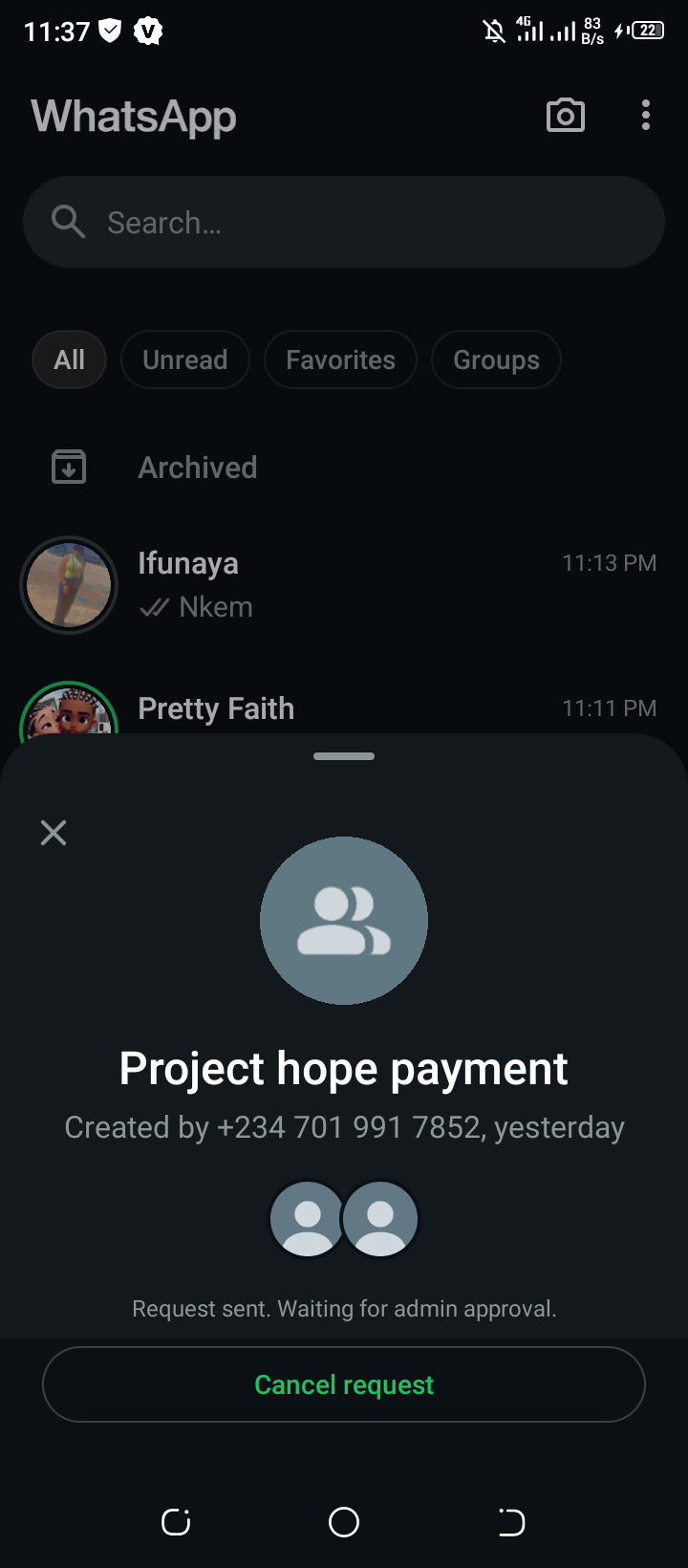
Task: Show Favorites chats only
Action: coord(340,359)
